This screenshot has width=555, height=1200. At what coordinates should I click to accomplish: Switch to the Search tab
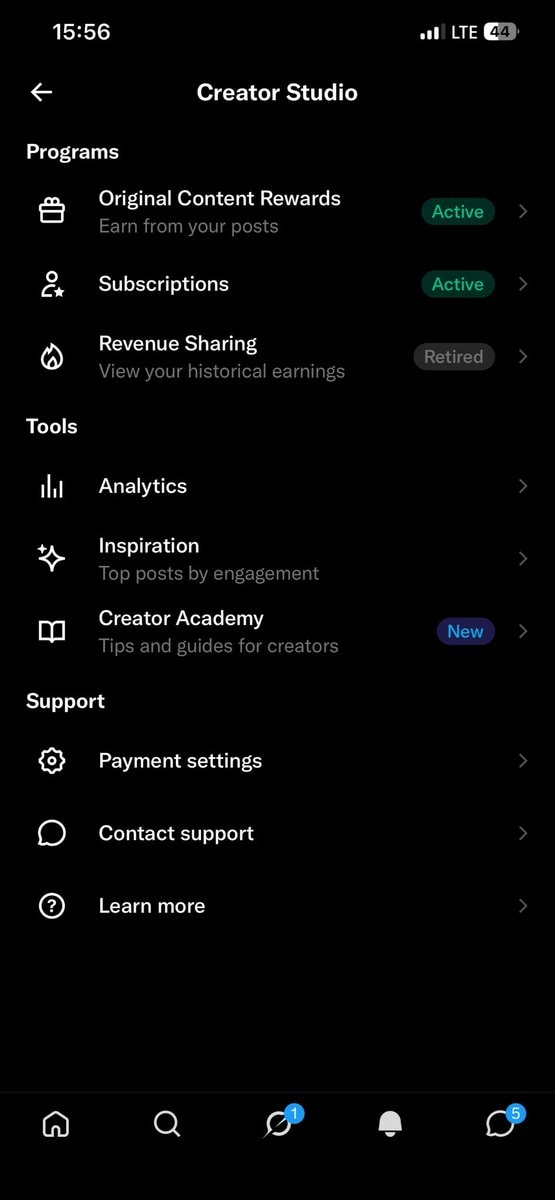pyautogui.click(x=167, y=1124)
